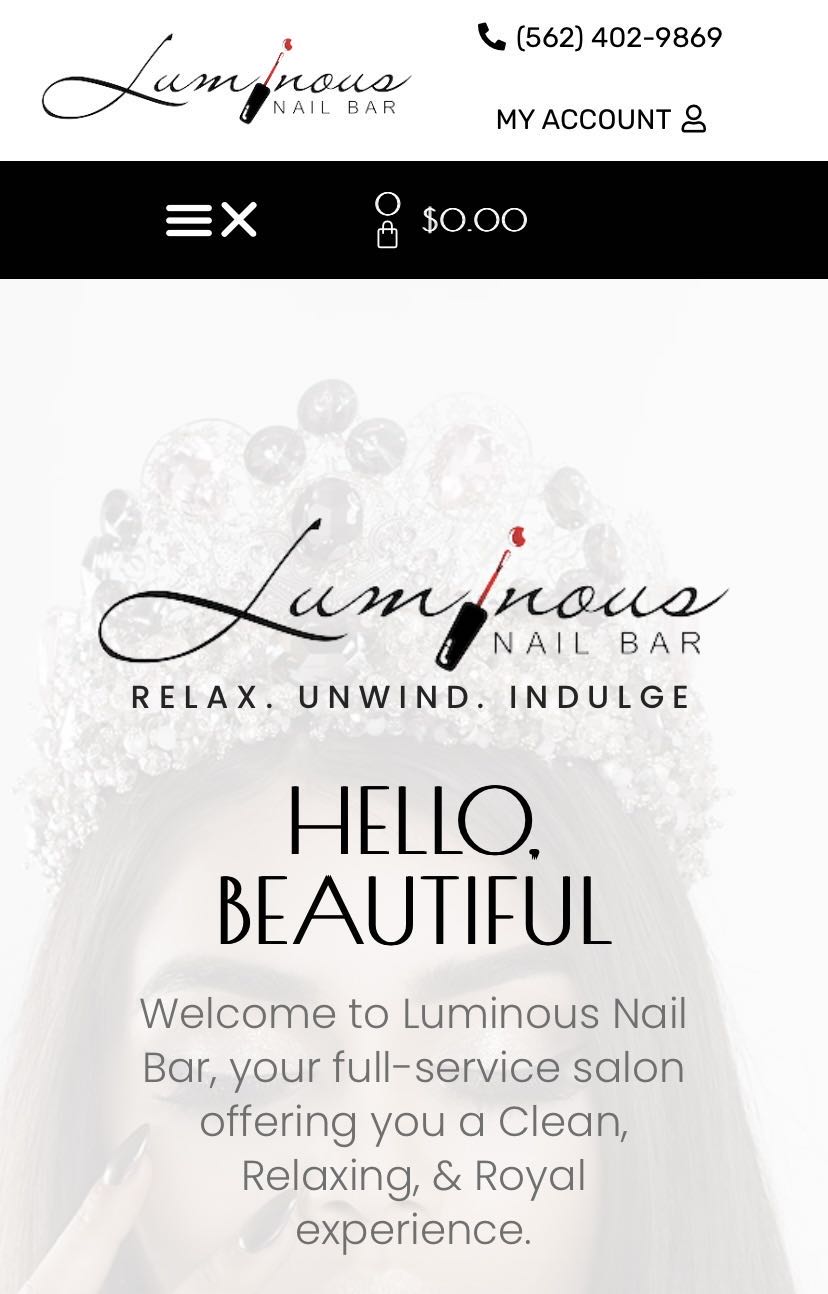
Task: Open the shopping cart showing $0.00
Action: pyautogui.click(x=450, y=220)
